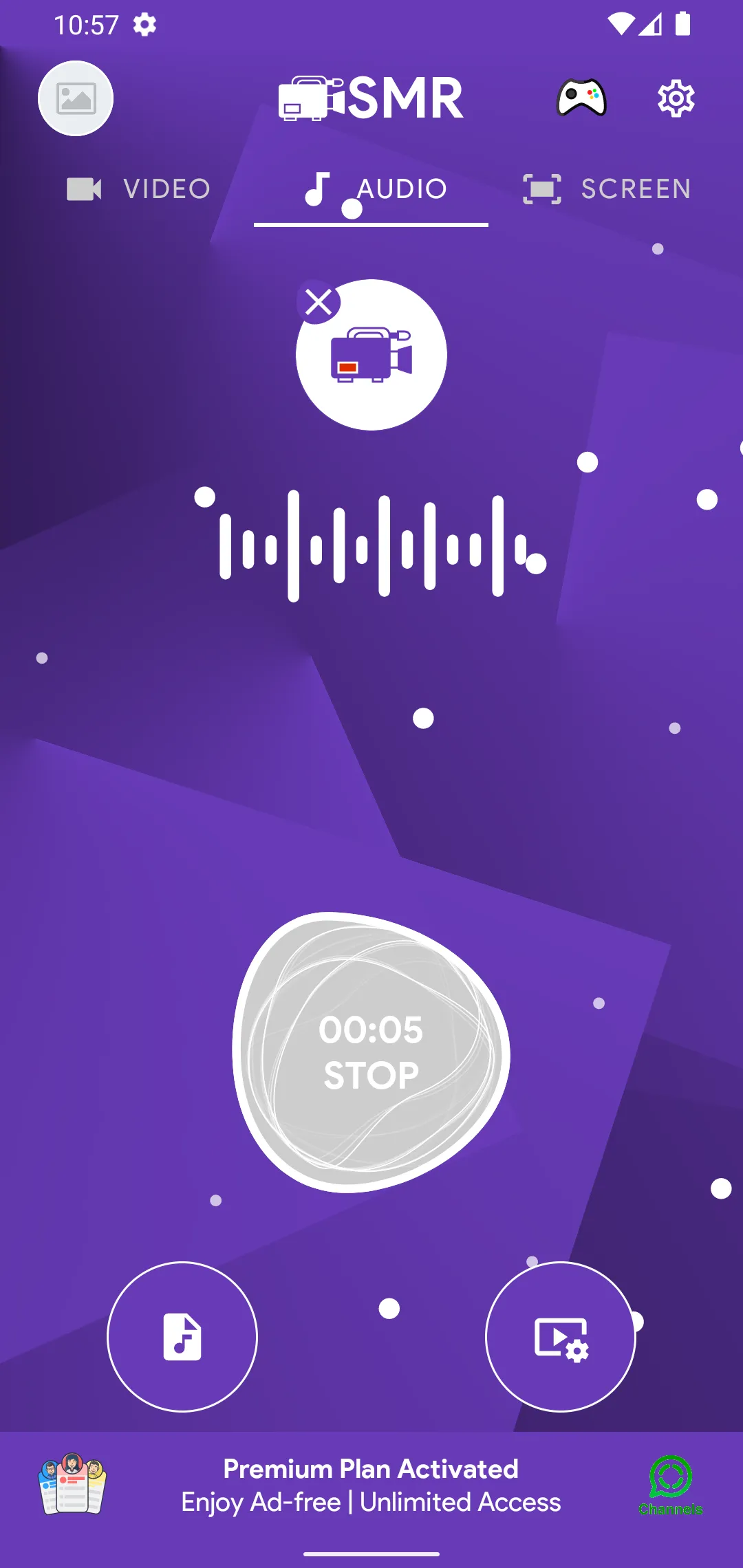Click the floating camera recorder icon
This screenshot has width=743, height=1568.
[x=370, y=356]
